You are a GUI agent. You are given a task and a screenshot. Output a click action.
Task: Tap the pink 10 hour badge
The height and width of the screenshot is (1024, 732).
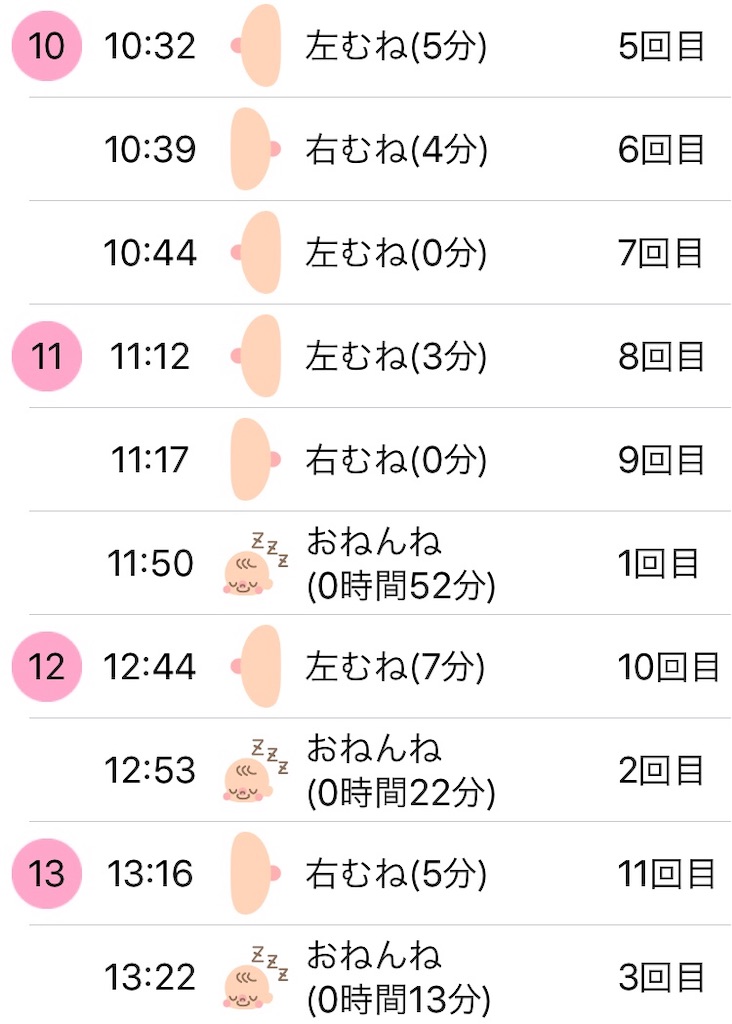click(x=44, y=45)
